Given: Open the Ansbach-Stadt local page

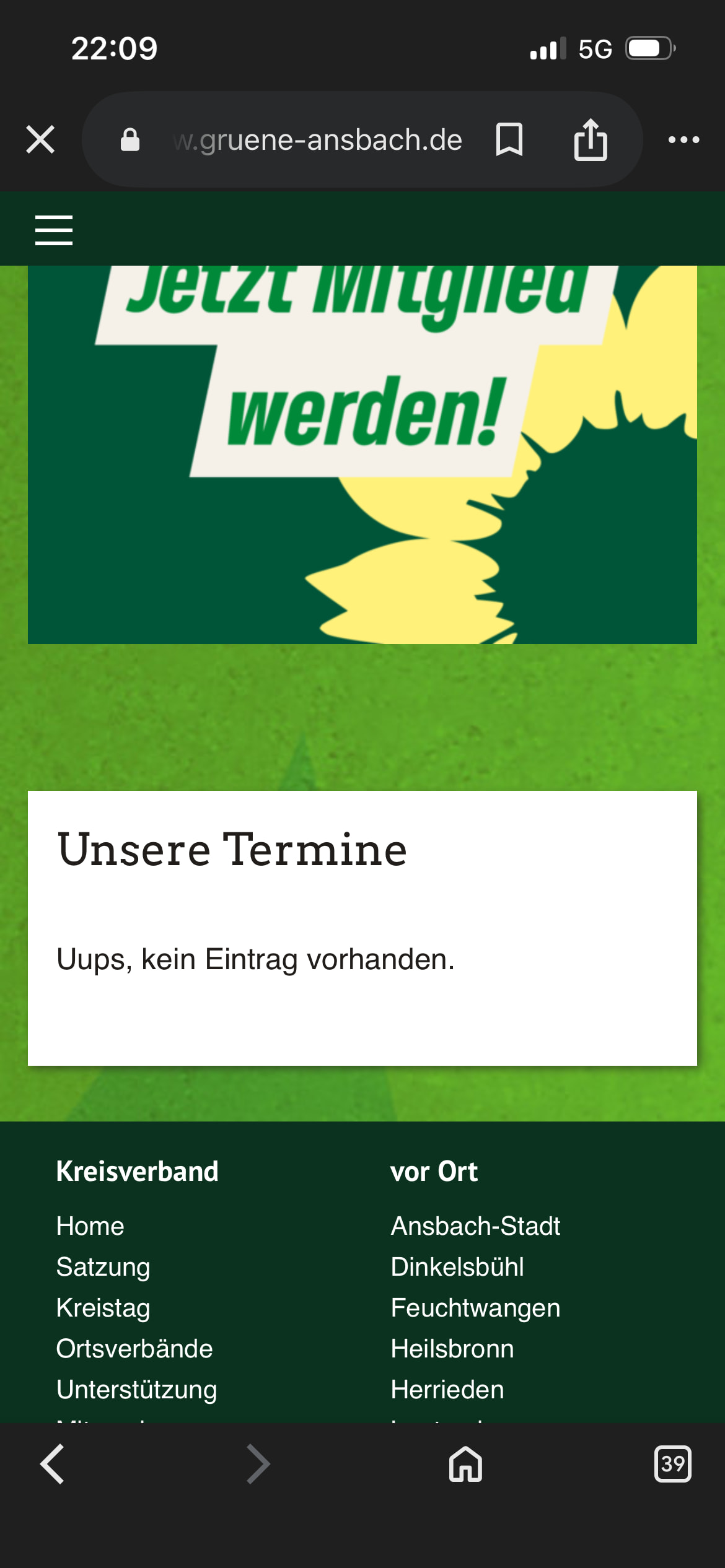Looking at the screenshot, I should click(475, 1226).
